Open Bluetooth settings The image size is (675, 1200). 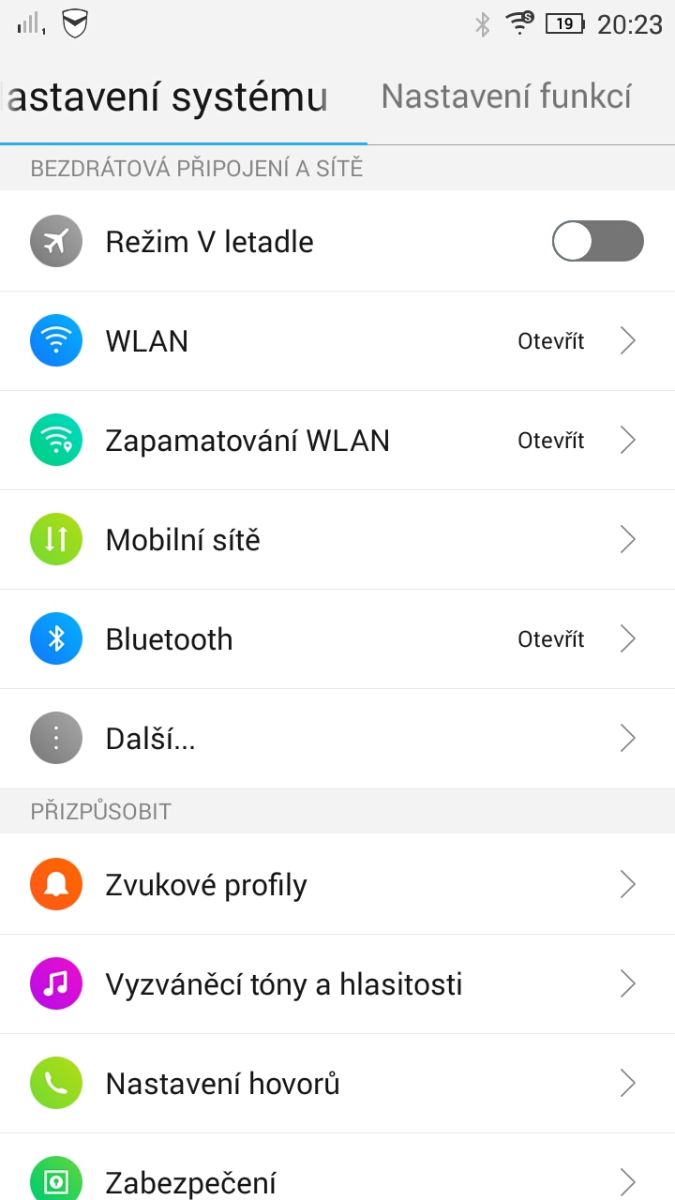337,639
